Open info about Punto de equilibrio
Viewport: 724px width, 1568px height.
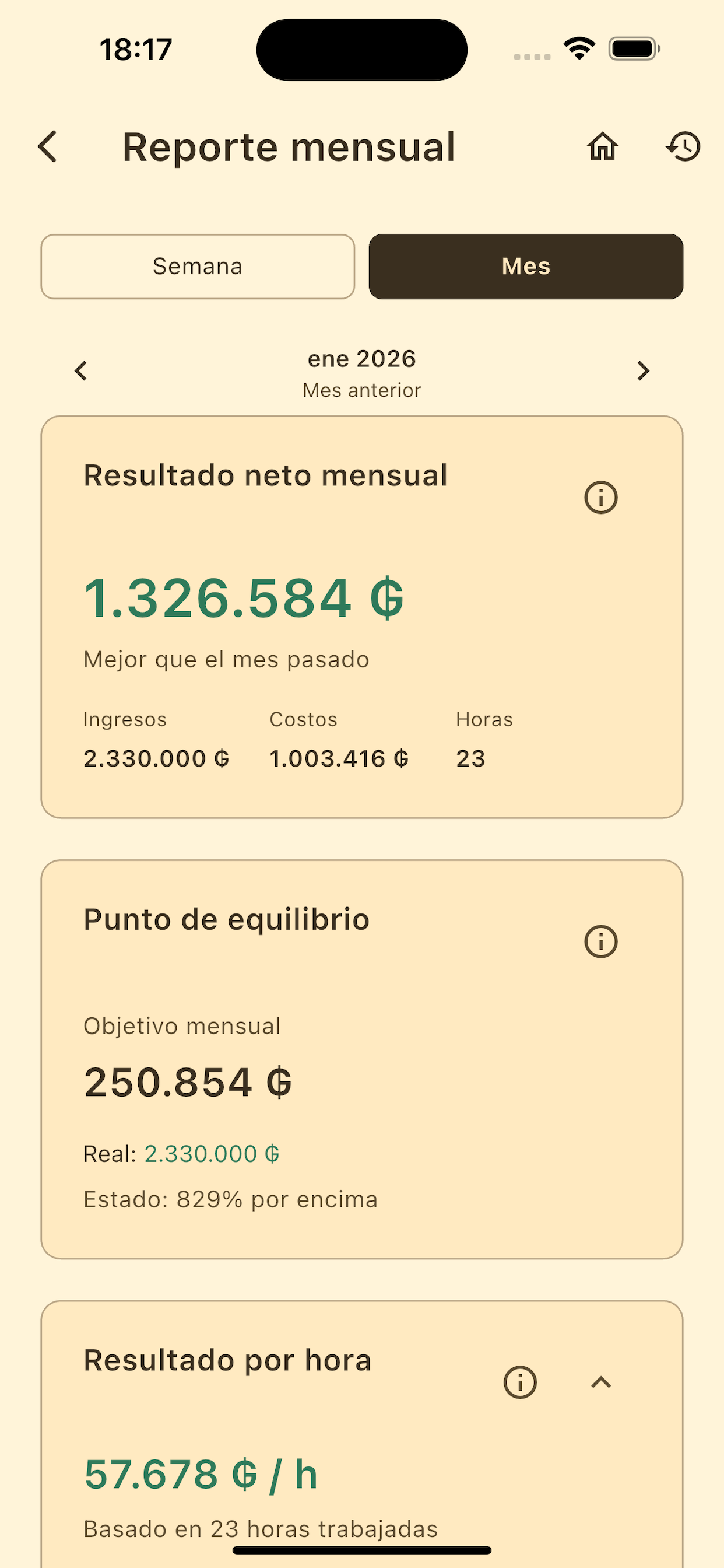[600, 941]
